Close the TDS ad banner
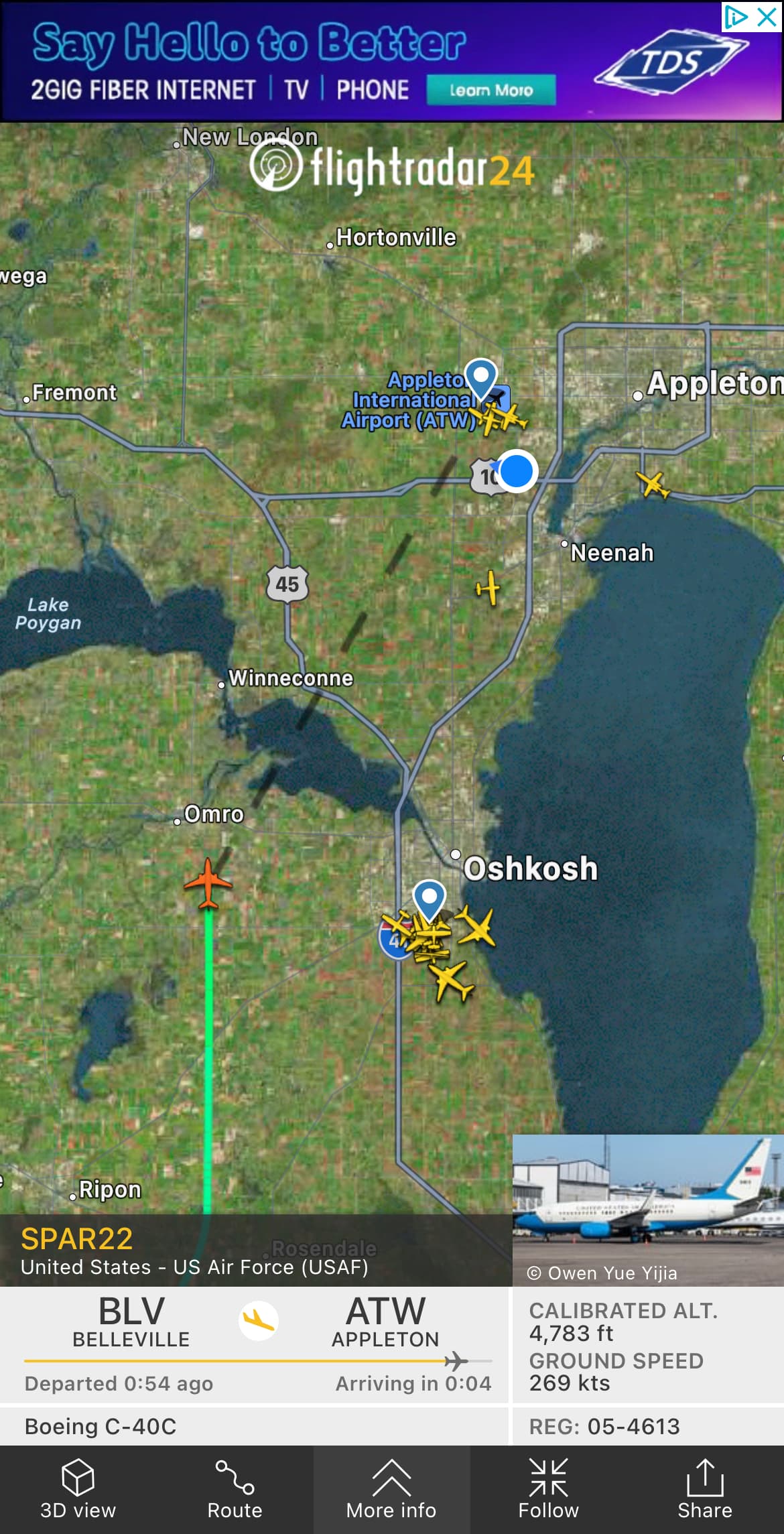The image size is (784, 1534). 767,17
